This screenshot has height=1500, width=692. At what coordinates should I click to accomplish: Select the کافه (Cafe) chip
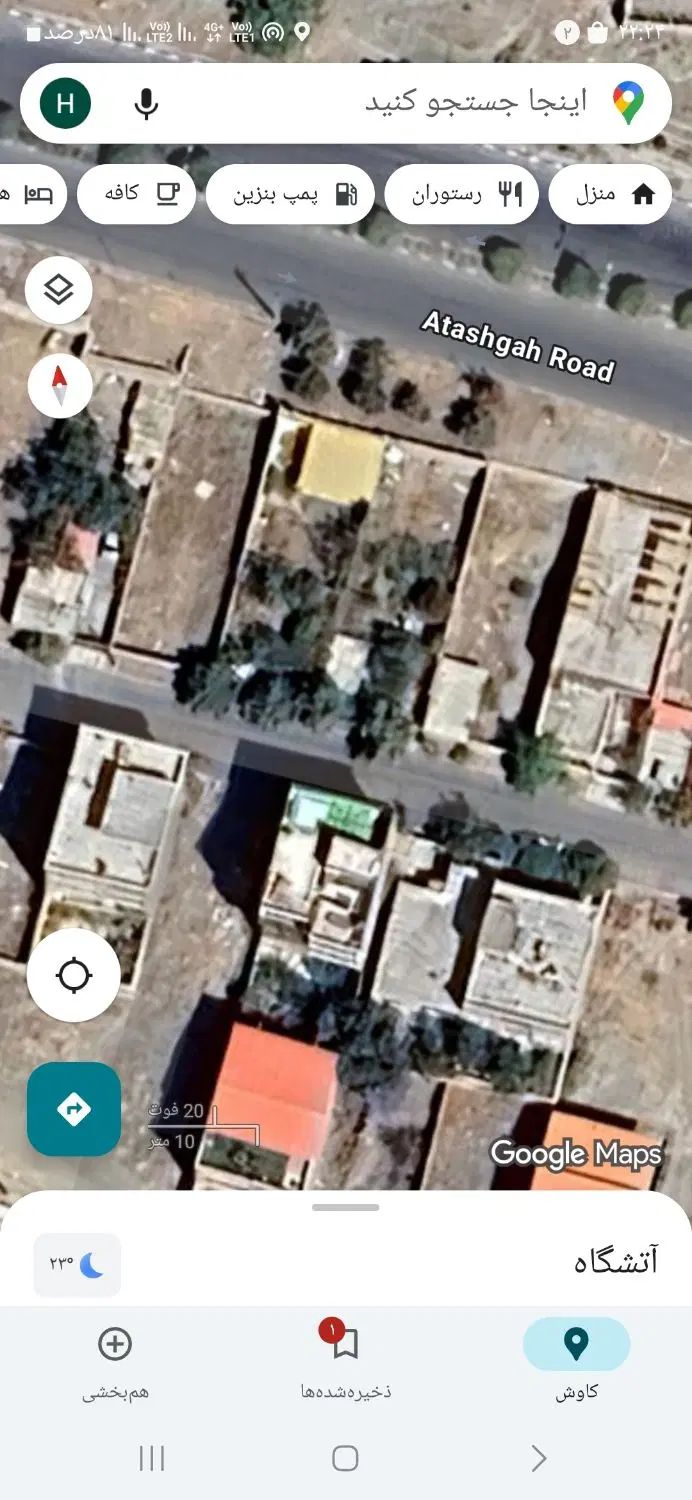click(137, 194)
